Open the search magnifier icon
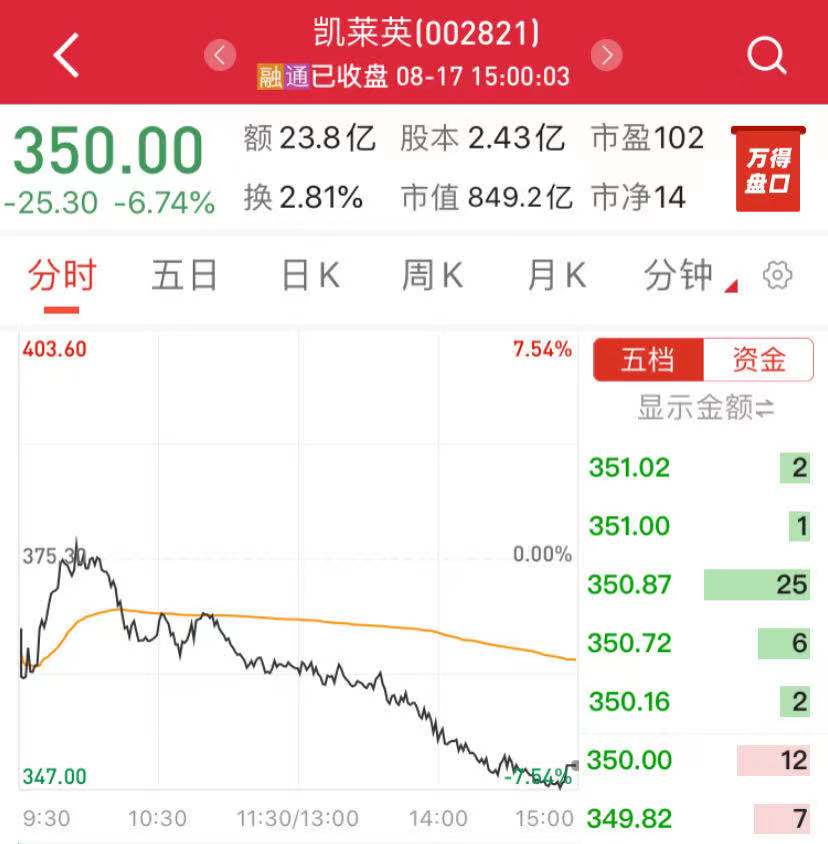The height and width of the screenshot is (844, 828). pos(766,54)
